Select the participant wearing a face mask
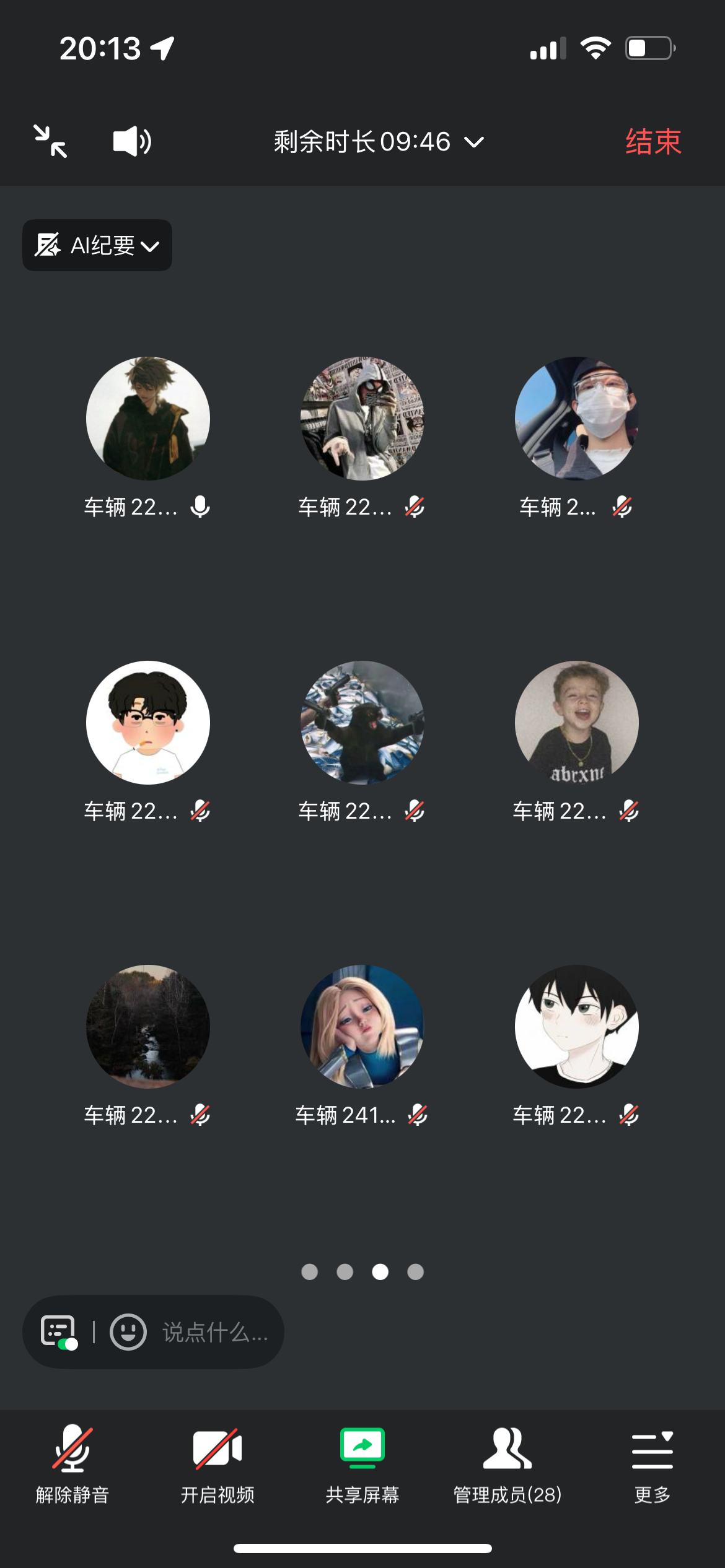 pos(577,418)
